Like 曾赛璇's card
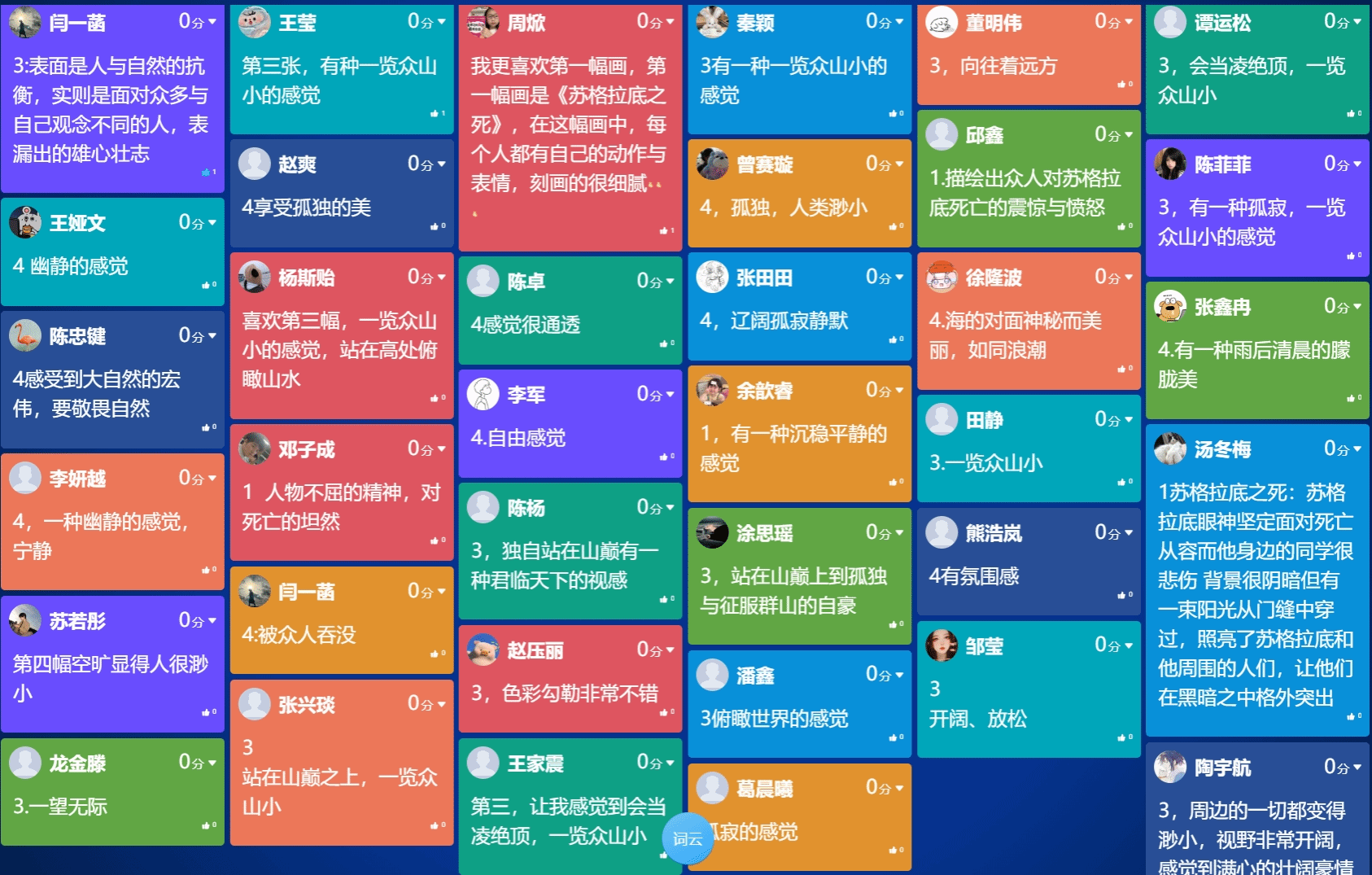Image resolution: width=1372 pixels, height=875 pixels. click(894, 226)
